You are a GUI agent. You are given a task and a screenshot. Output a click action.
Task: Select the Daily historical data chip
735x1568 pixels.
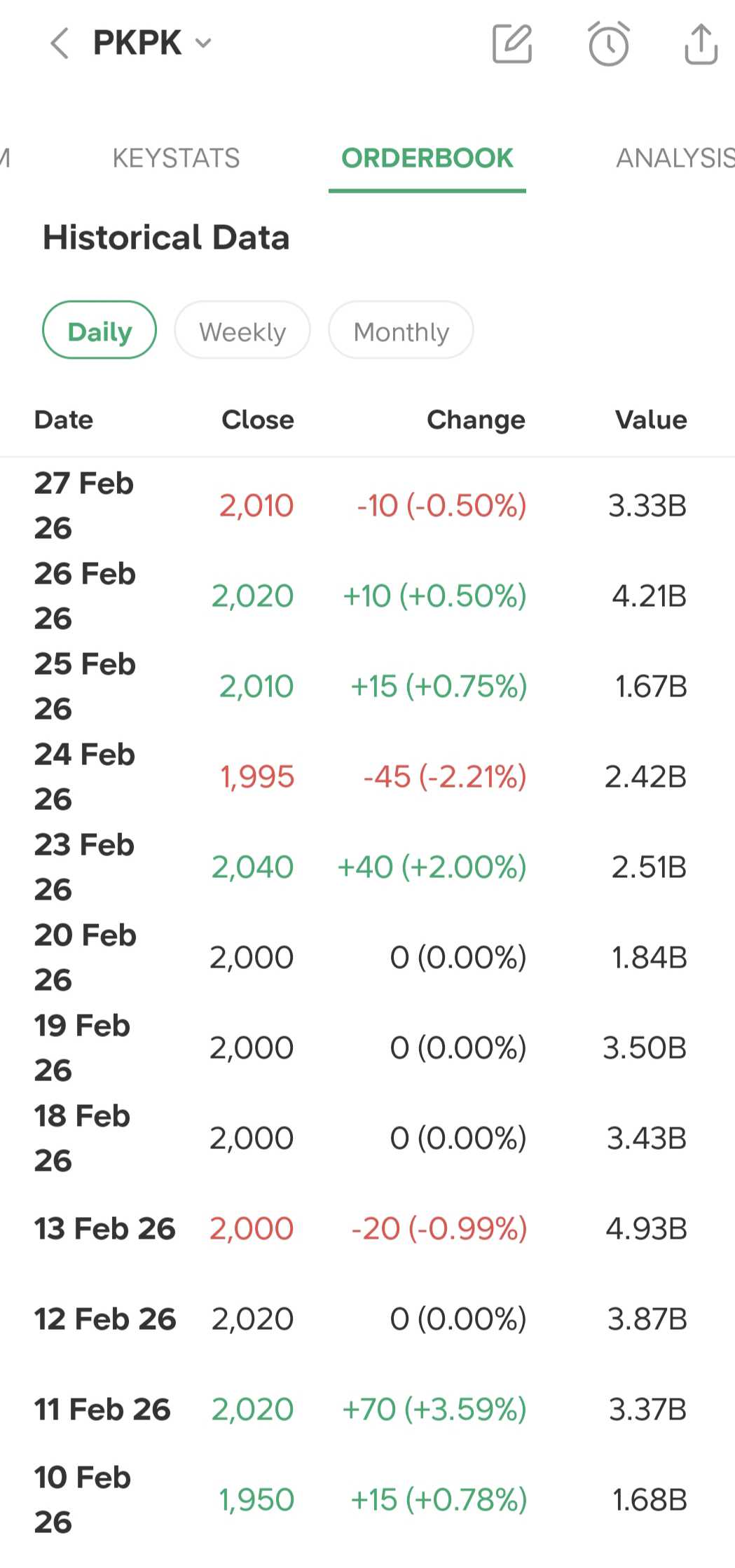[99, 331]
